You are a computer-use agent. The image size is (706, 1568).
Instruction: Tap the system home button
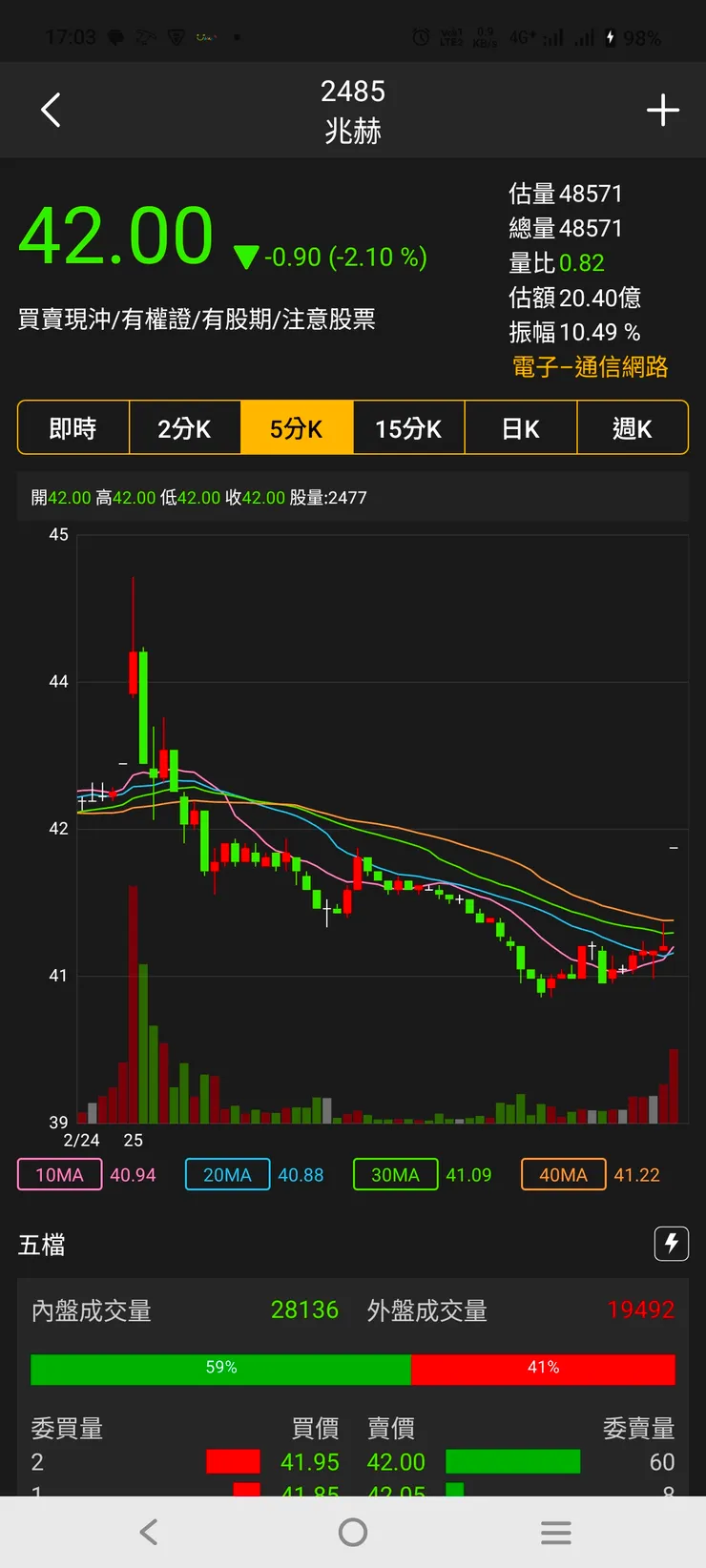[353, 1533]
